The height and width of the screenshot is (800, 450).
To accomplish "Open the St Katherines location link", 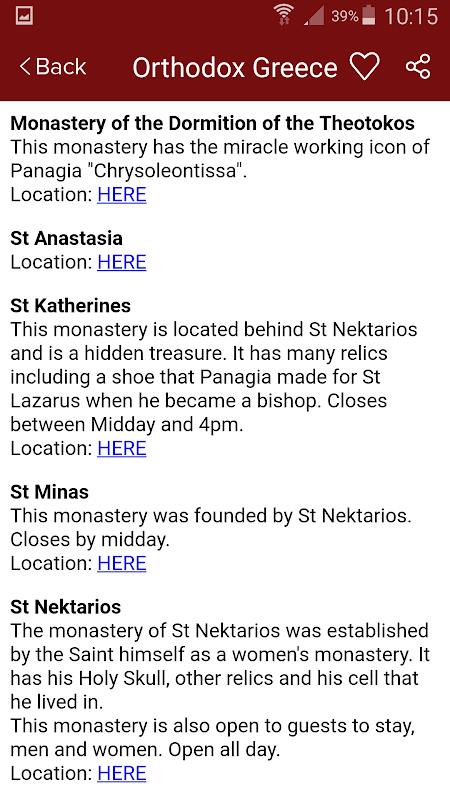I will coord(122,448).
